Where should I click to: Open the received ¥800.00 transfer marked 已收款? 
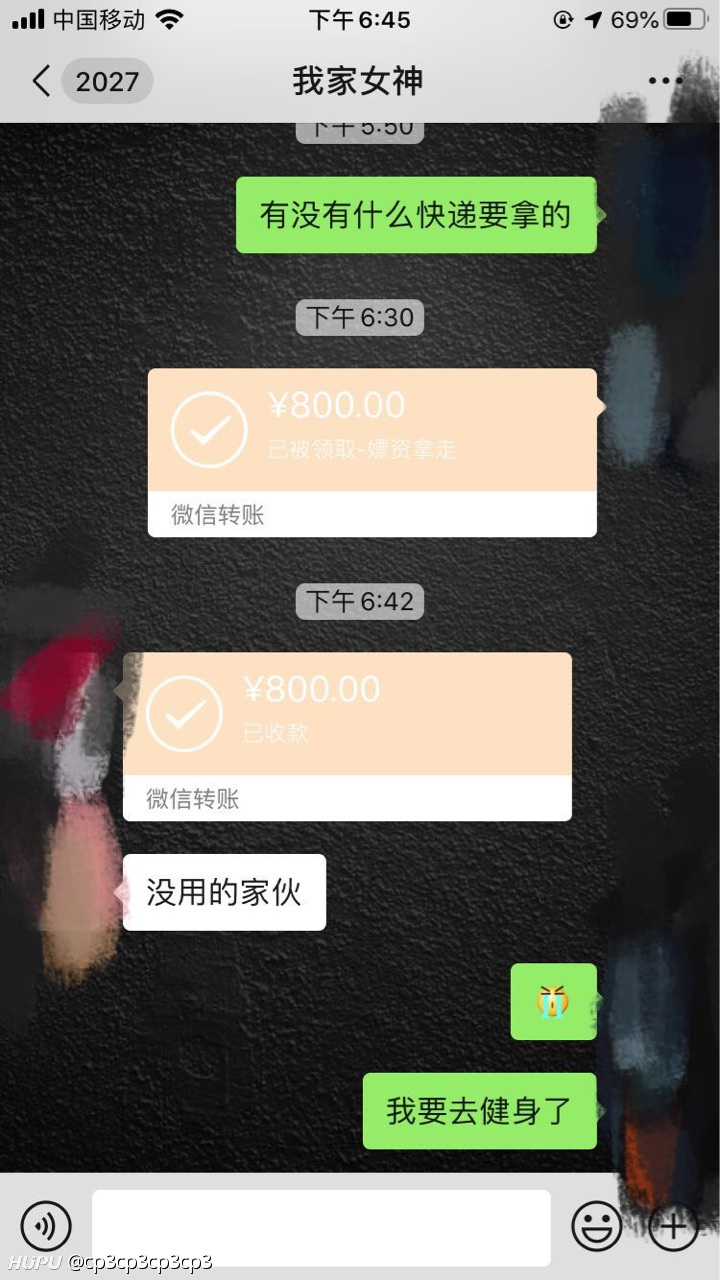pos(347,736)
